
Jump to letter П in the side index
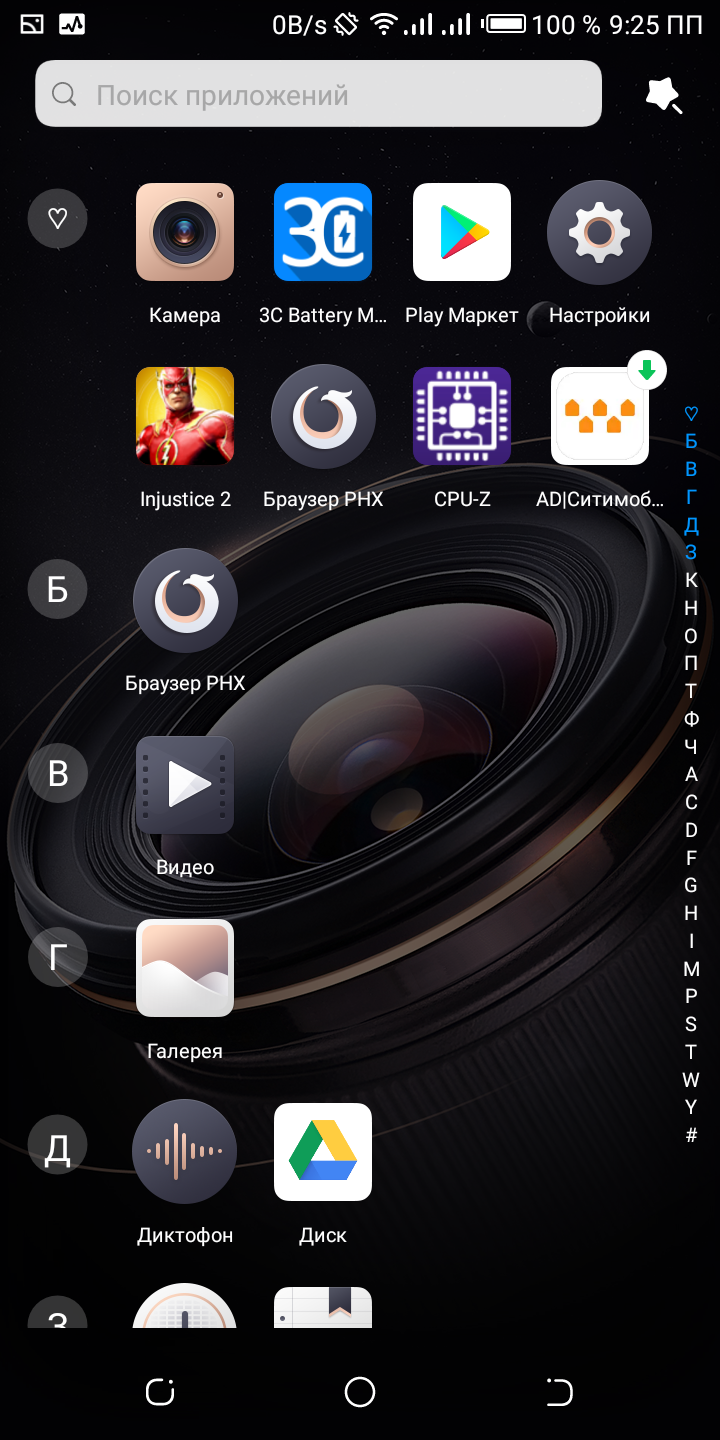coord(691,663)
